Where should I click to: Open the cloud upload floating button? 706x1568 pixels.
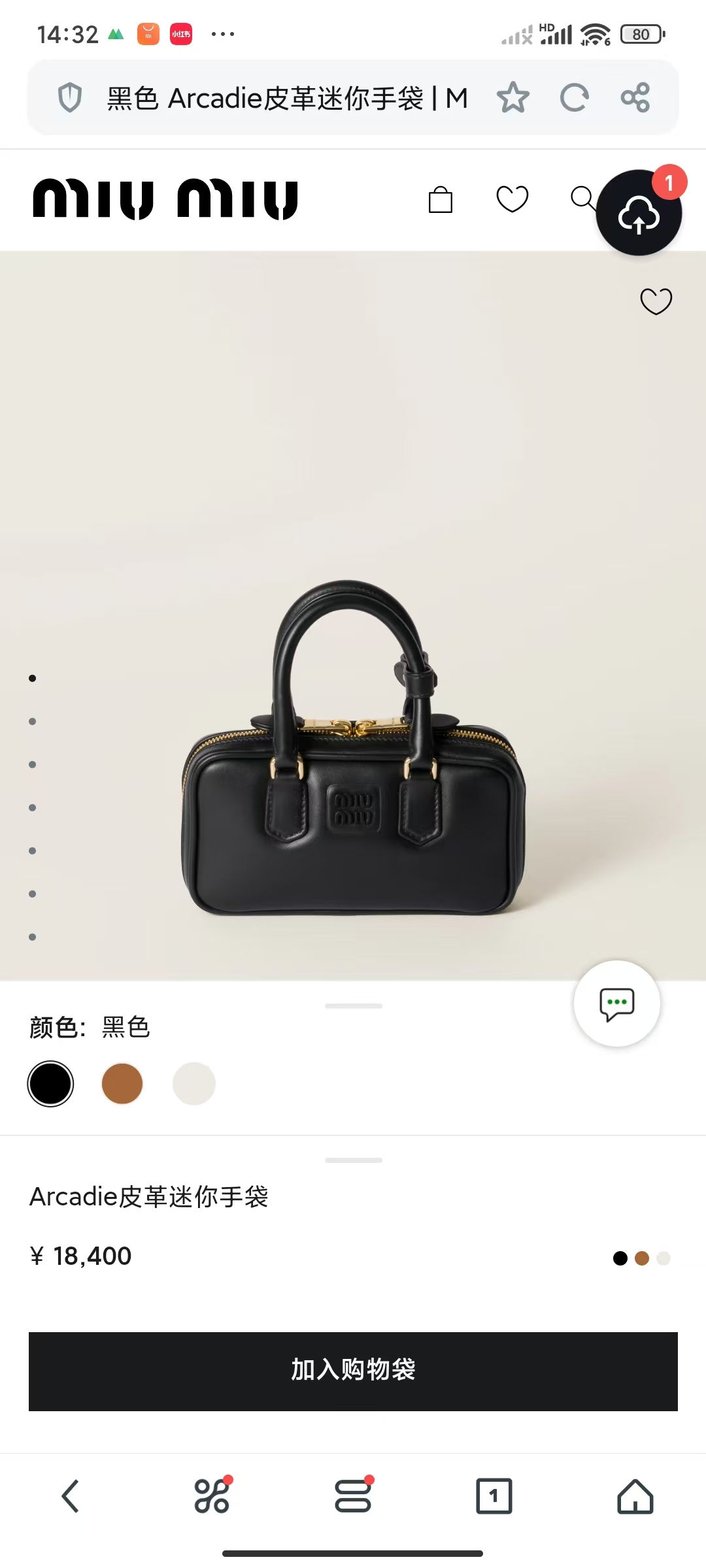[639, 213]
